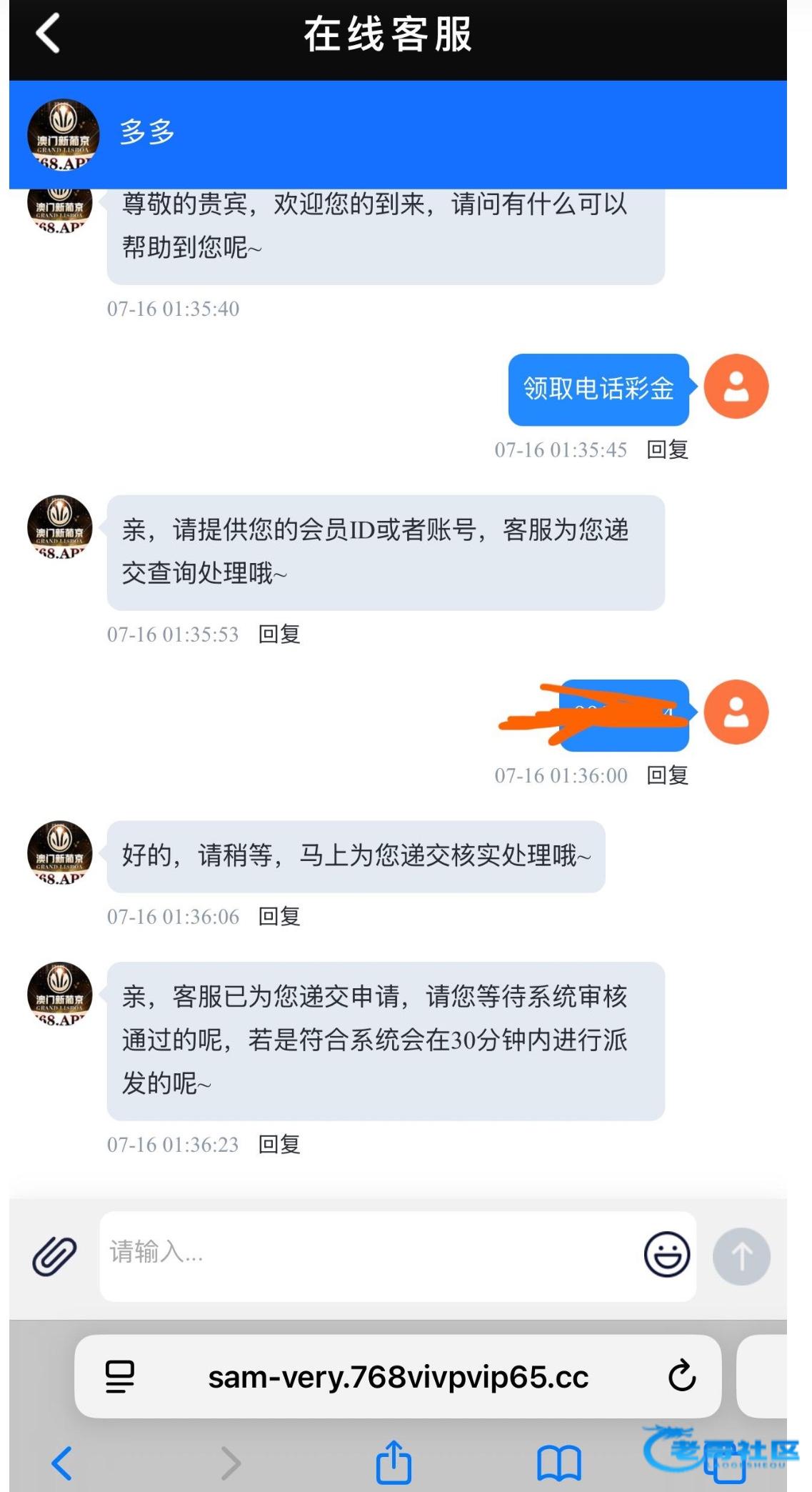Screen dimensions: 812x1492
Task: Open browser bookmarks
Action: point(559,1463)
